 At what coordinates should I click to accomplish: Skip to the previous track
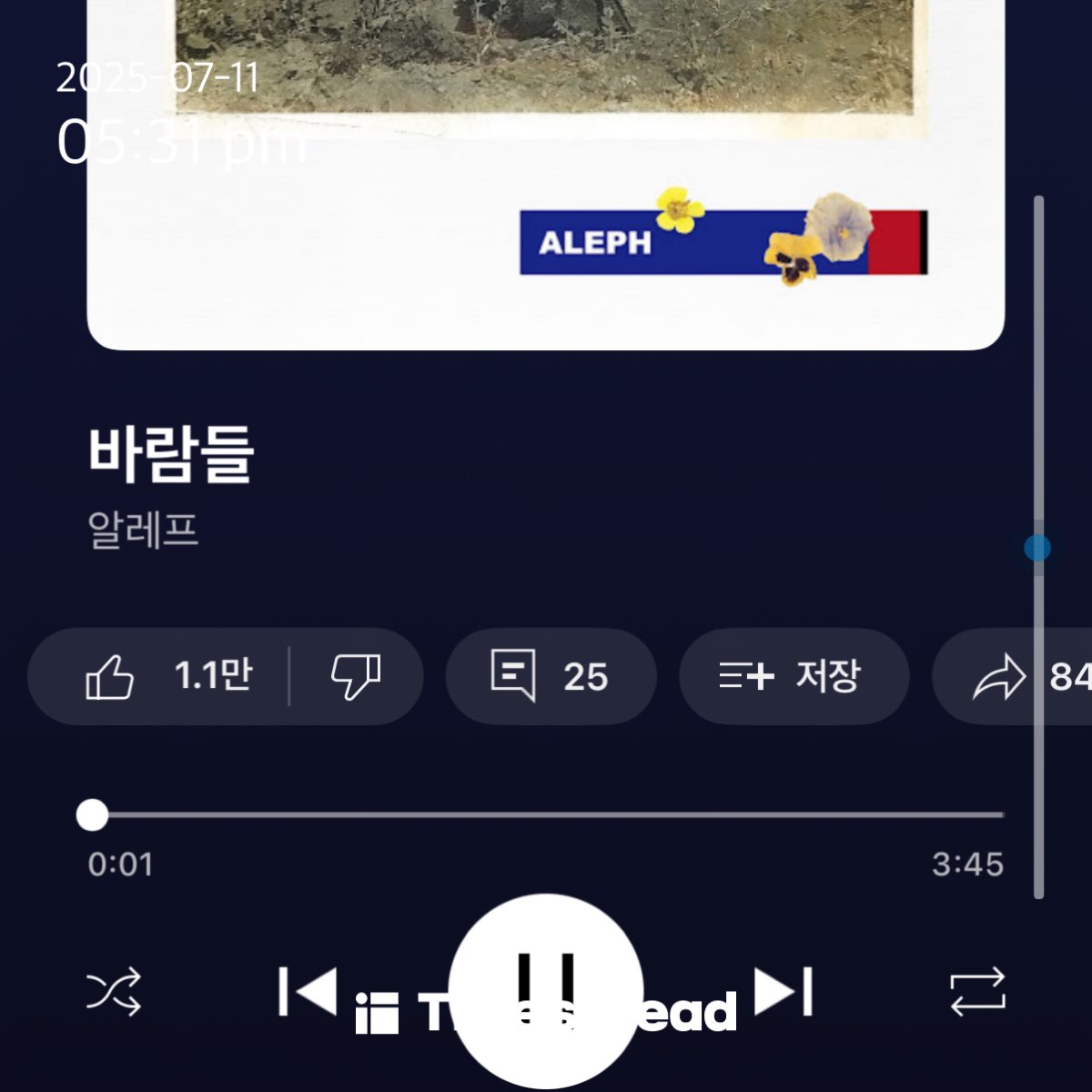click(x=308, y=991)
